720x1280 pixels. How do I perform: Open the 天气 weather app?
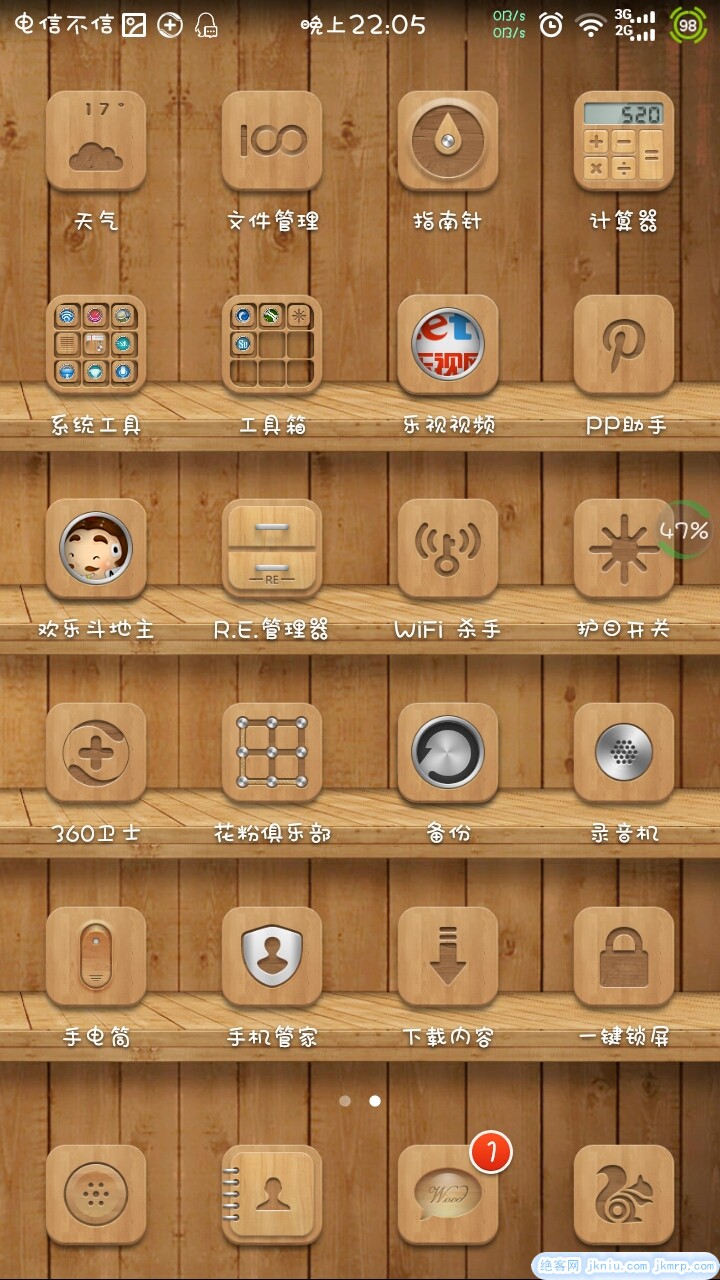[96, 141]
